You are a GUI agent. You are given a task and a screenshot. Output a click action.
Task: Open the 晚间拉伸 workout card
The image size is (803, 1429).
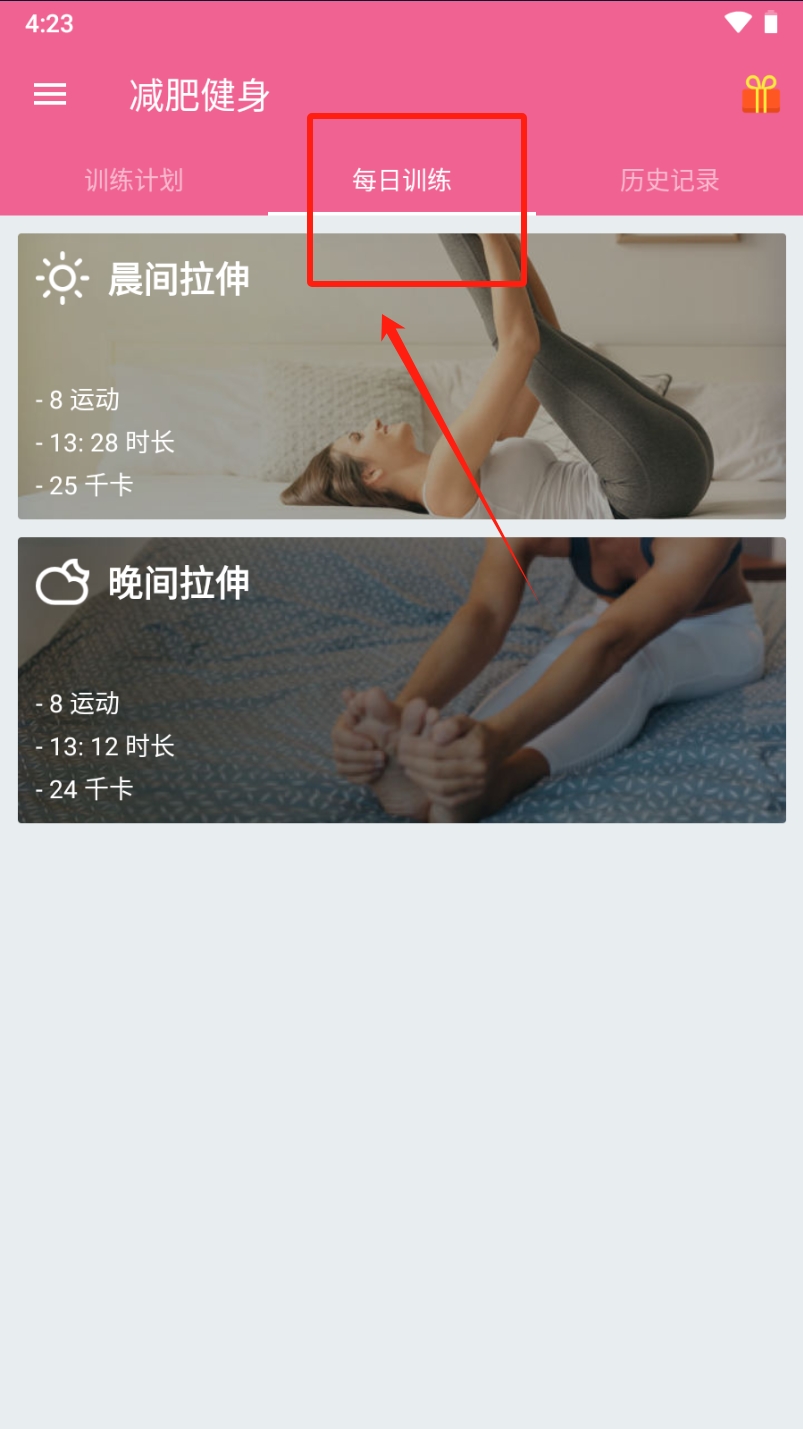pyautogui.click(x=402, y=680)
